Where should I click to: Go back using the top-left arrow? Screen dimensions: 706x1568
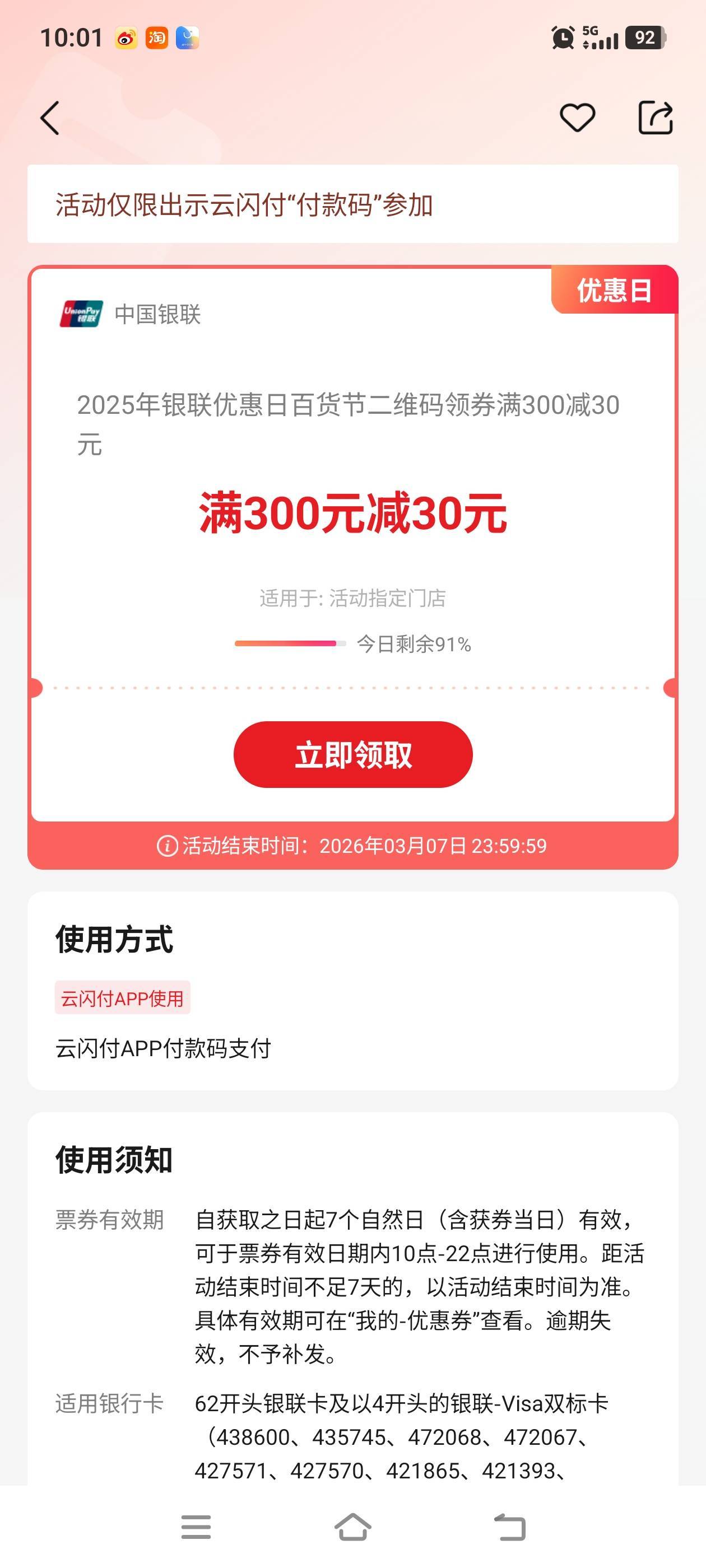(x=50, y=118)
